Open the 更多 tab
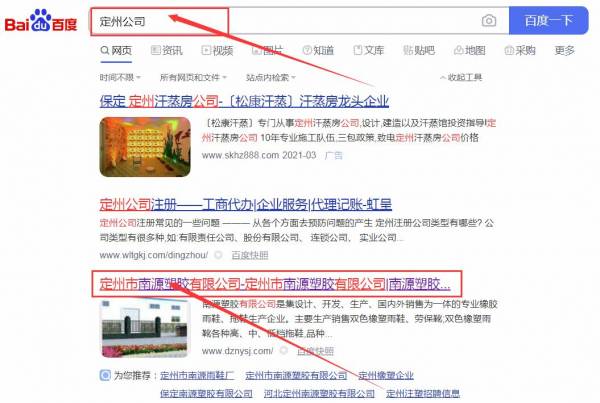The image size is (600, 403). [565, 50]
